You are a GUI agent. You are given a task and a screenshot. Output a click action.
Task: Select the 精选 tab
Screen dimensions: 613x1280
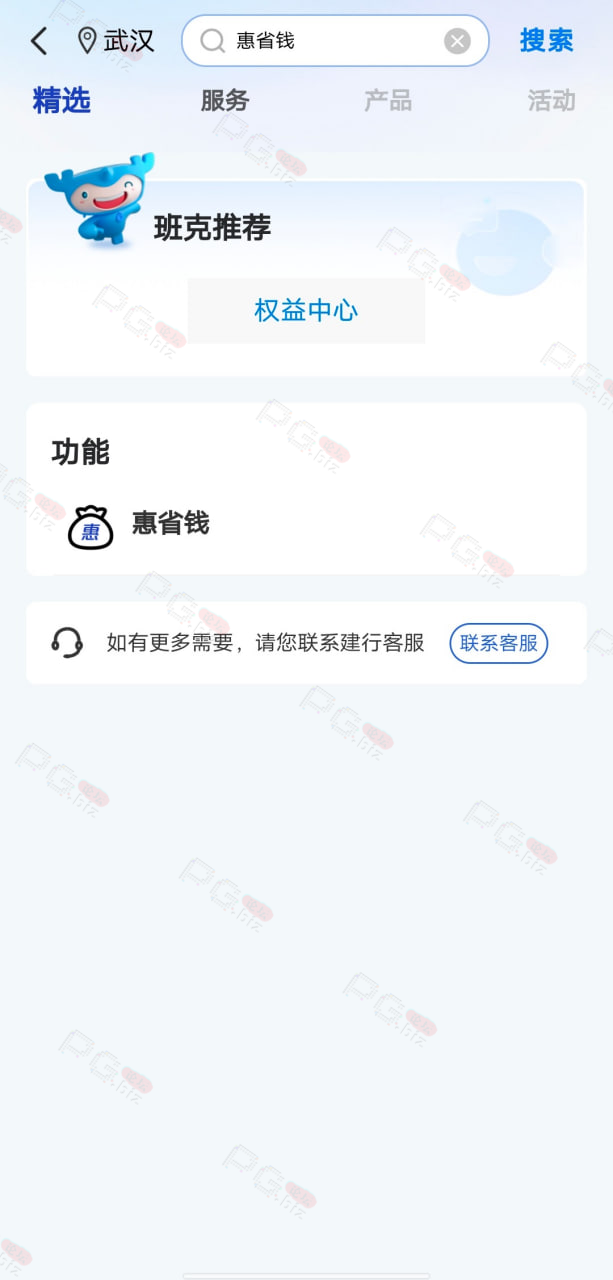click(x=62, y=101)
